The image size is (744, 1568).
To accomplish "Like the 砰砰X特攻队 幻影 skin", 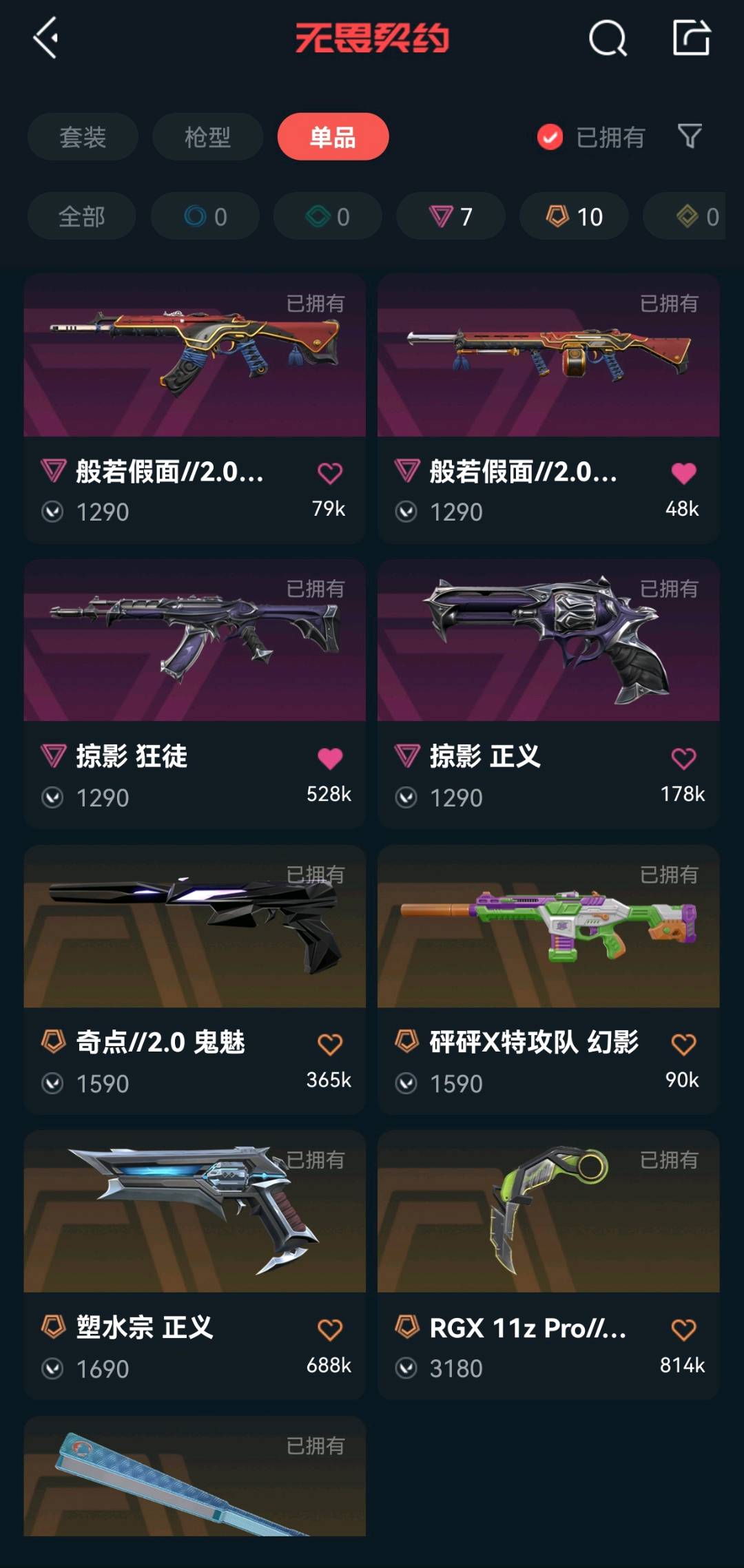I will (x=683, y=1045).
